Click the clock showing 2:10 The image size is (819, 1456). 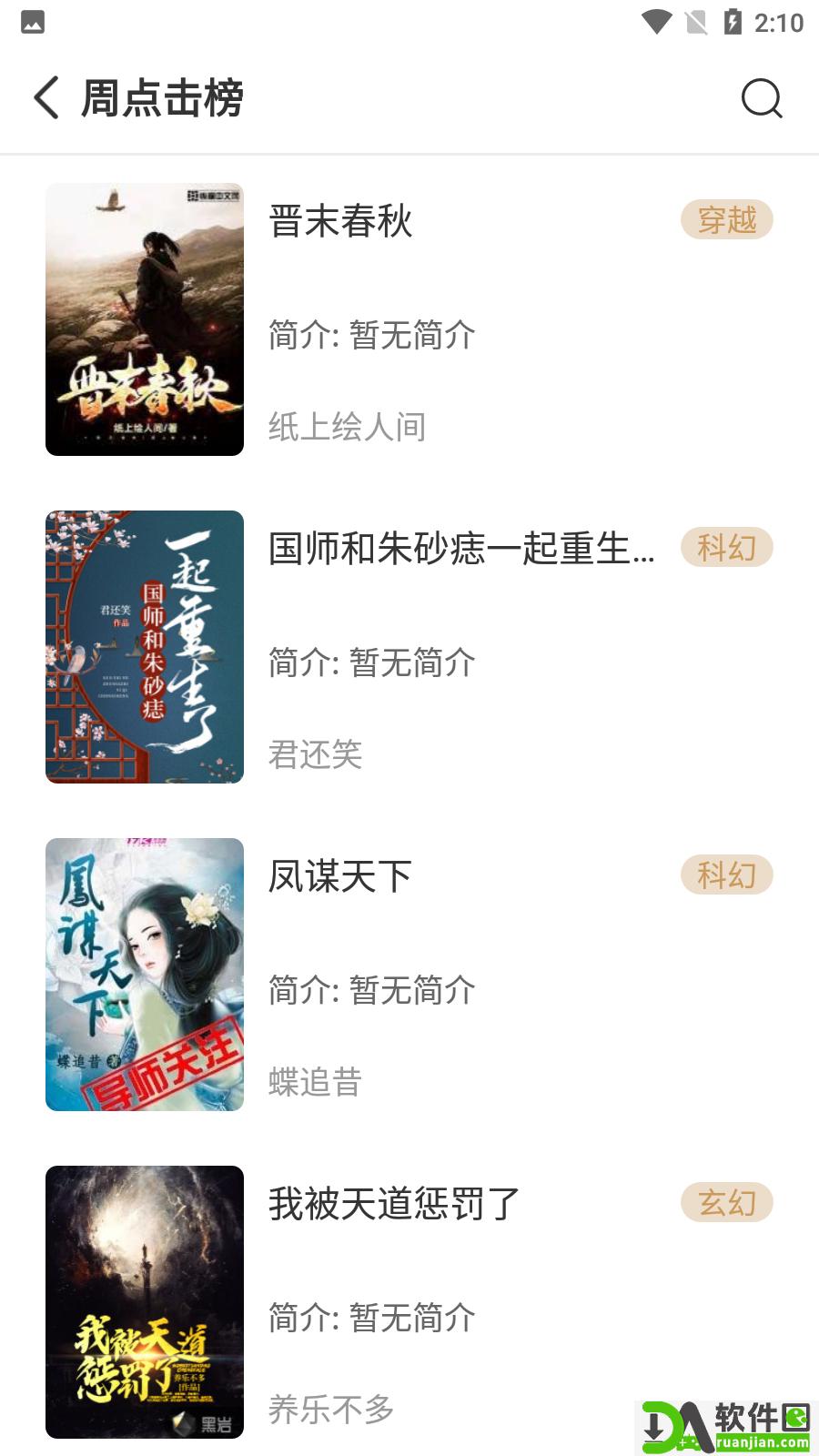pyautogui.click(x=778, y=24)
